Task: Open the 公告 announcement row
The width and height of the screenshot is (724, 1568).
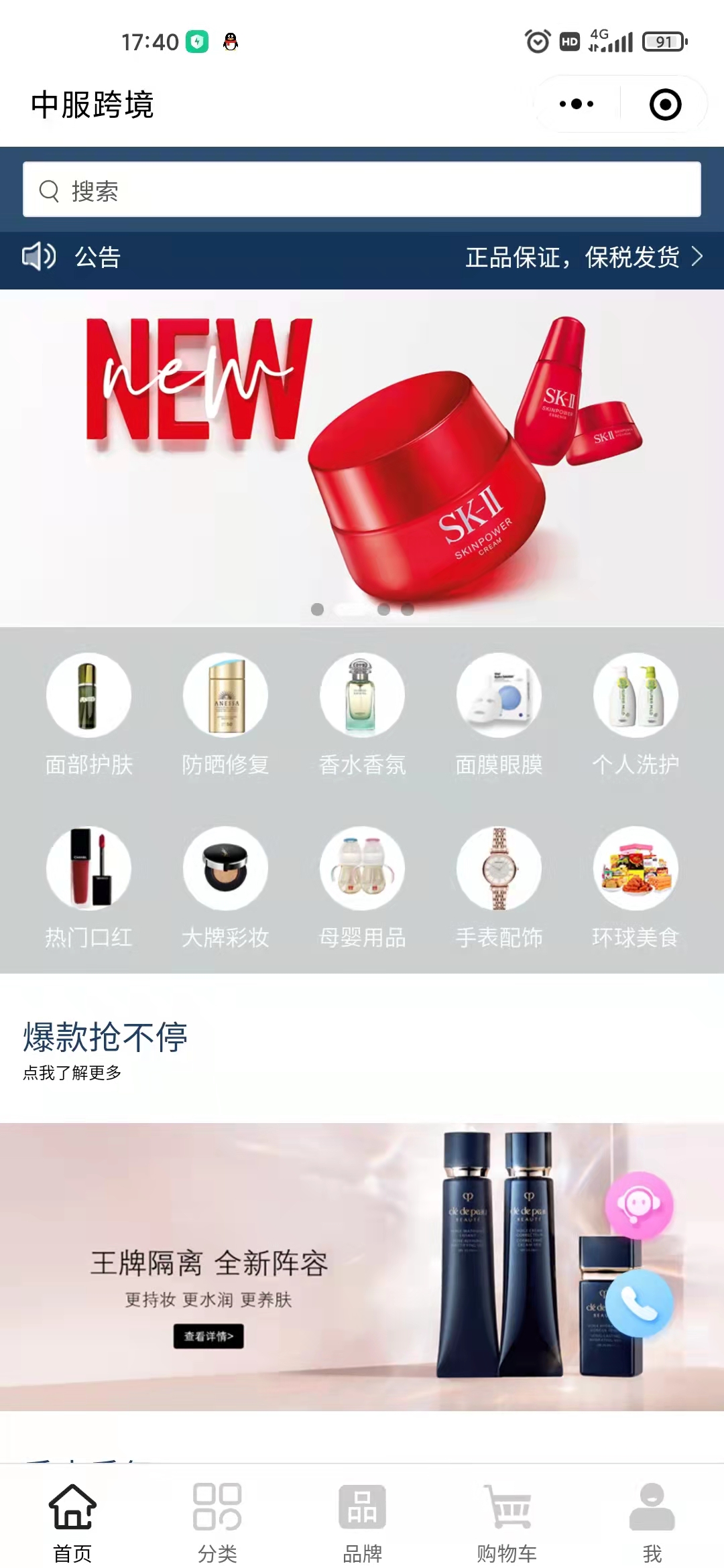Action: click(362, 257)
